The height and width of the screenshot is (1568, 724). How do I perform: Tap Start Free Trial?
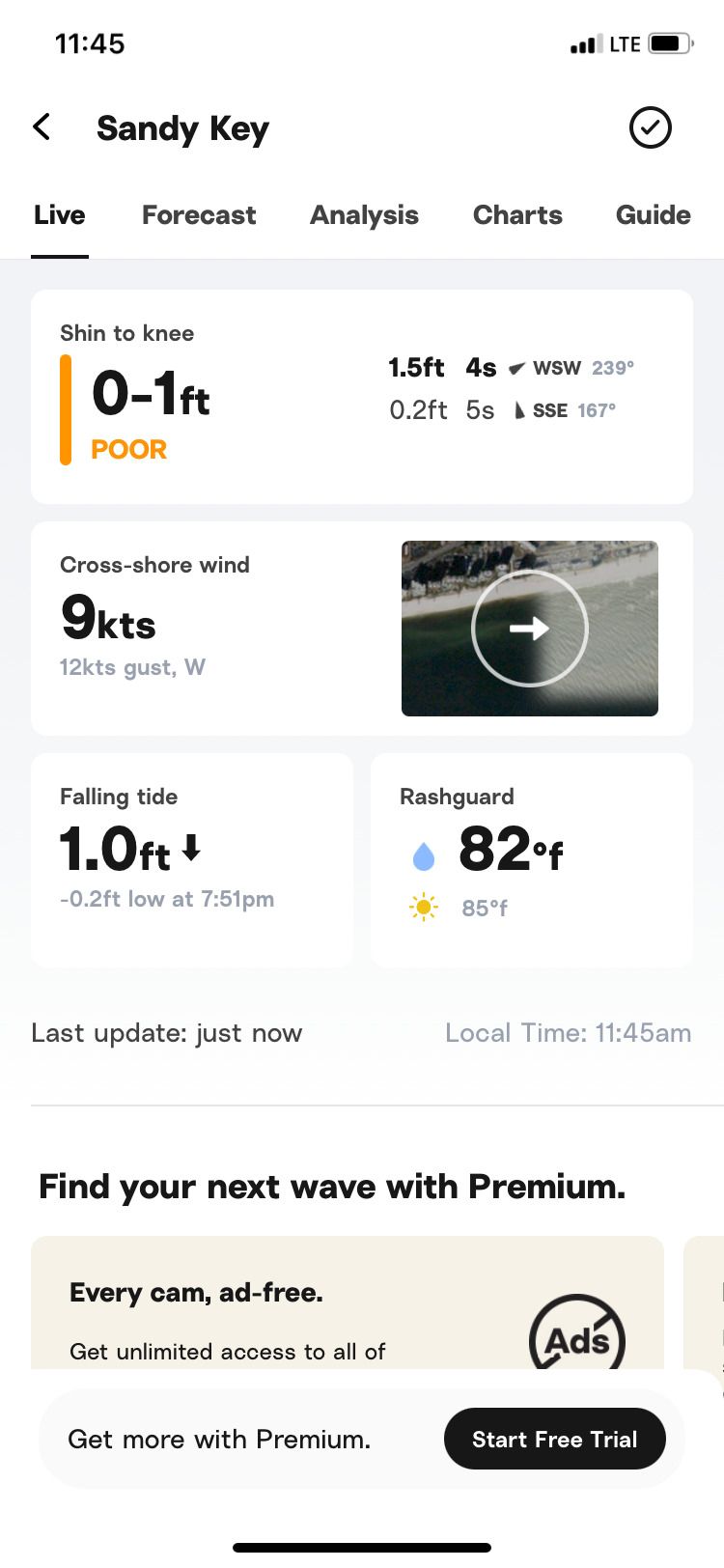[x=554, y=1439]
